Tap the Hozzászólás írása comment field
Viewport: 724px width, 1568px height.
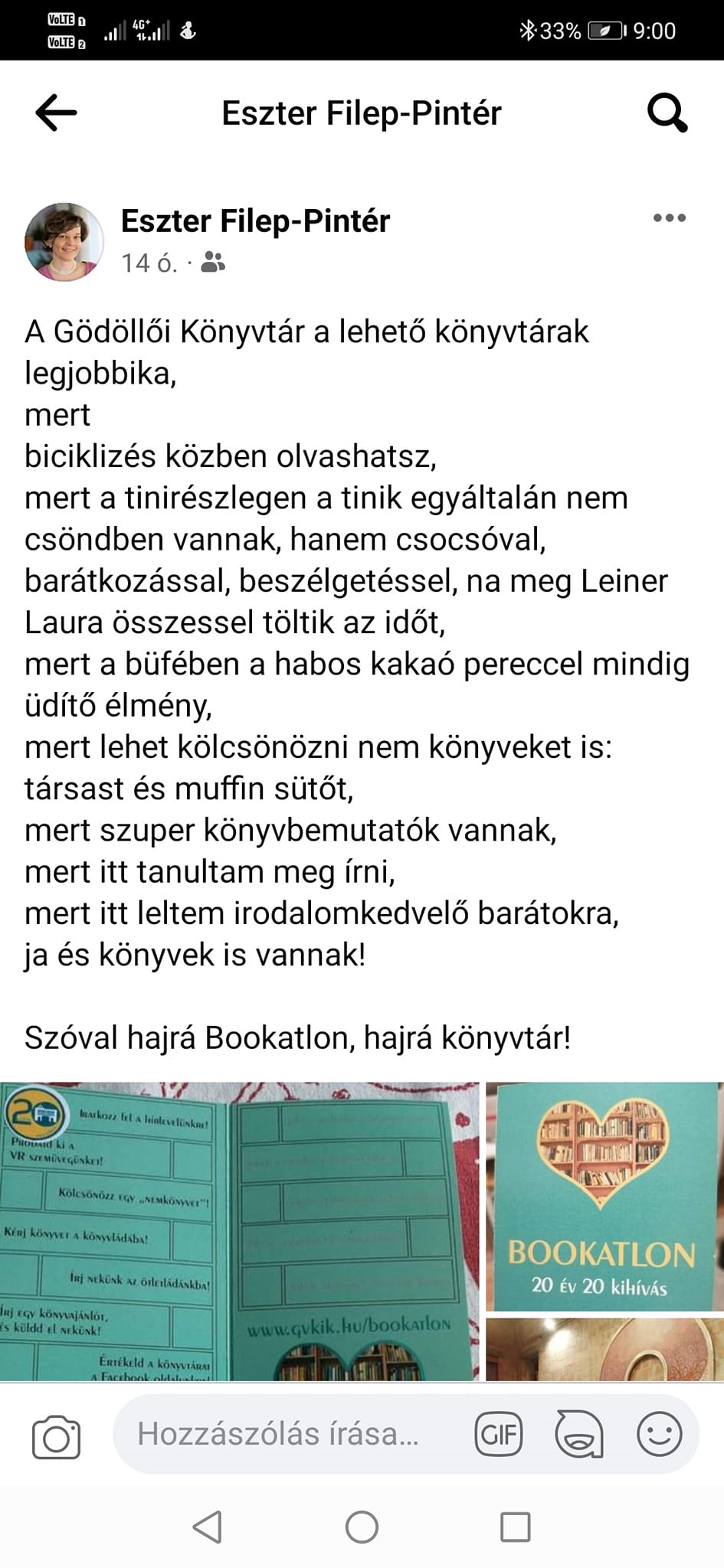coord(291,1433)
